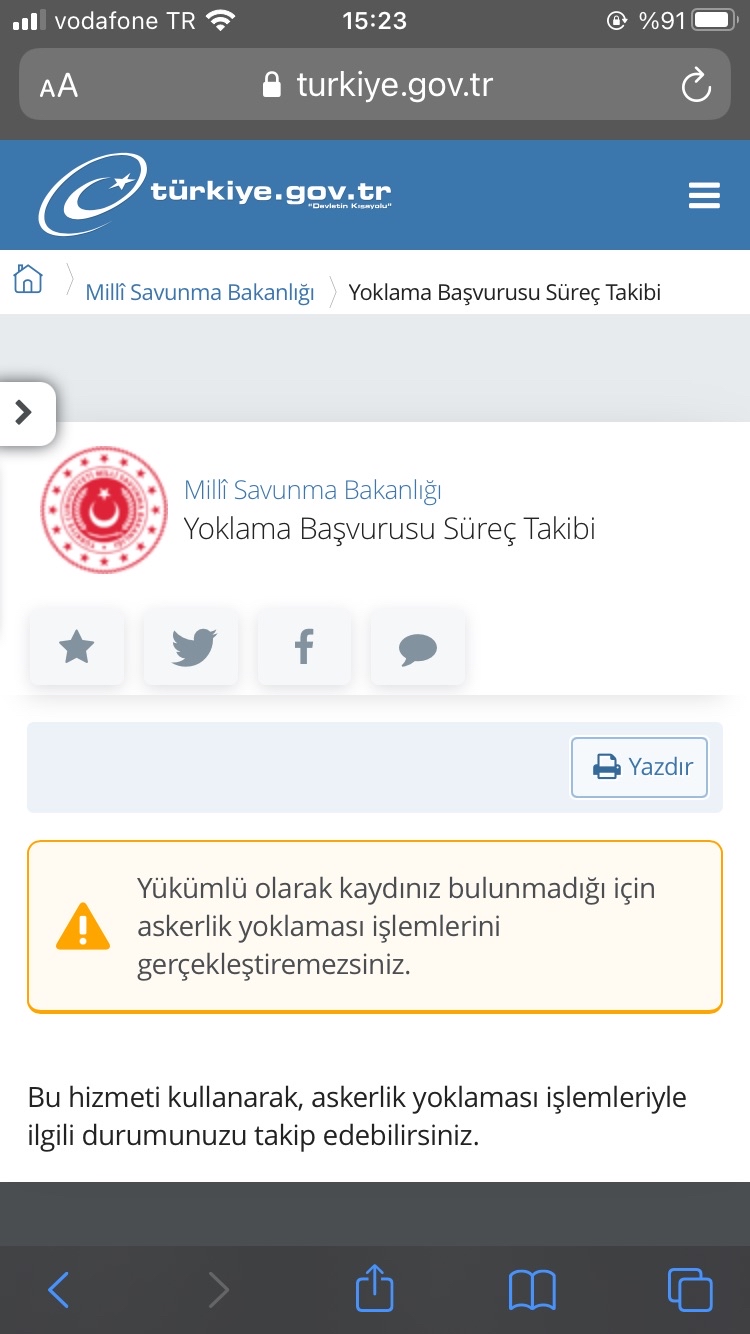Open Millî Savunma Bakanlığı link above title
This screenshot has width=750, height=1334.
[313, 490]
